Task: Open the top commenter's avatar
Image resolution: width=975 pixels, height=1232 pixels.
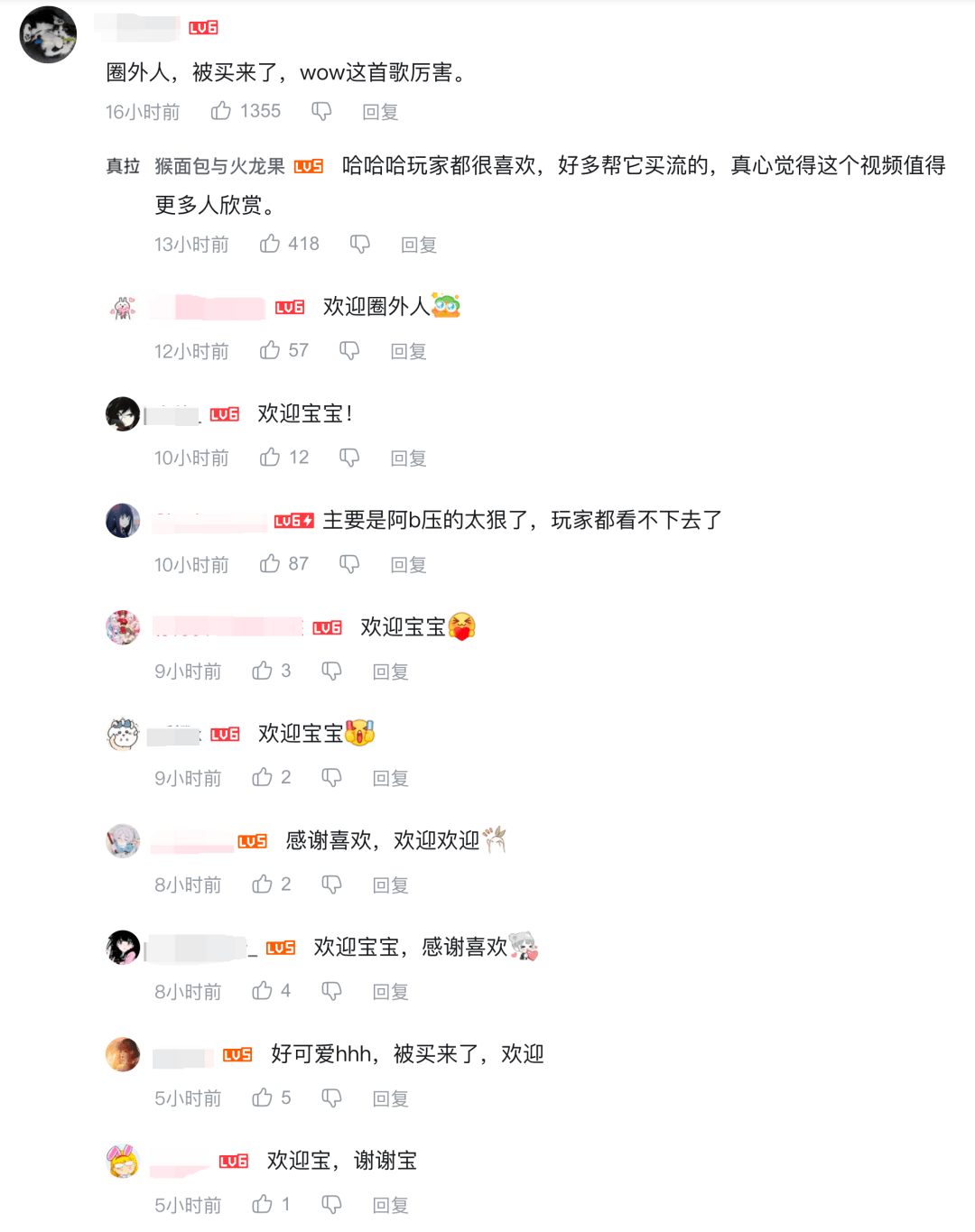Action: pyautogui.click(x=48, y=35)
